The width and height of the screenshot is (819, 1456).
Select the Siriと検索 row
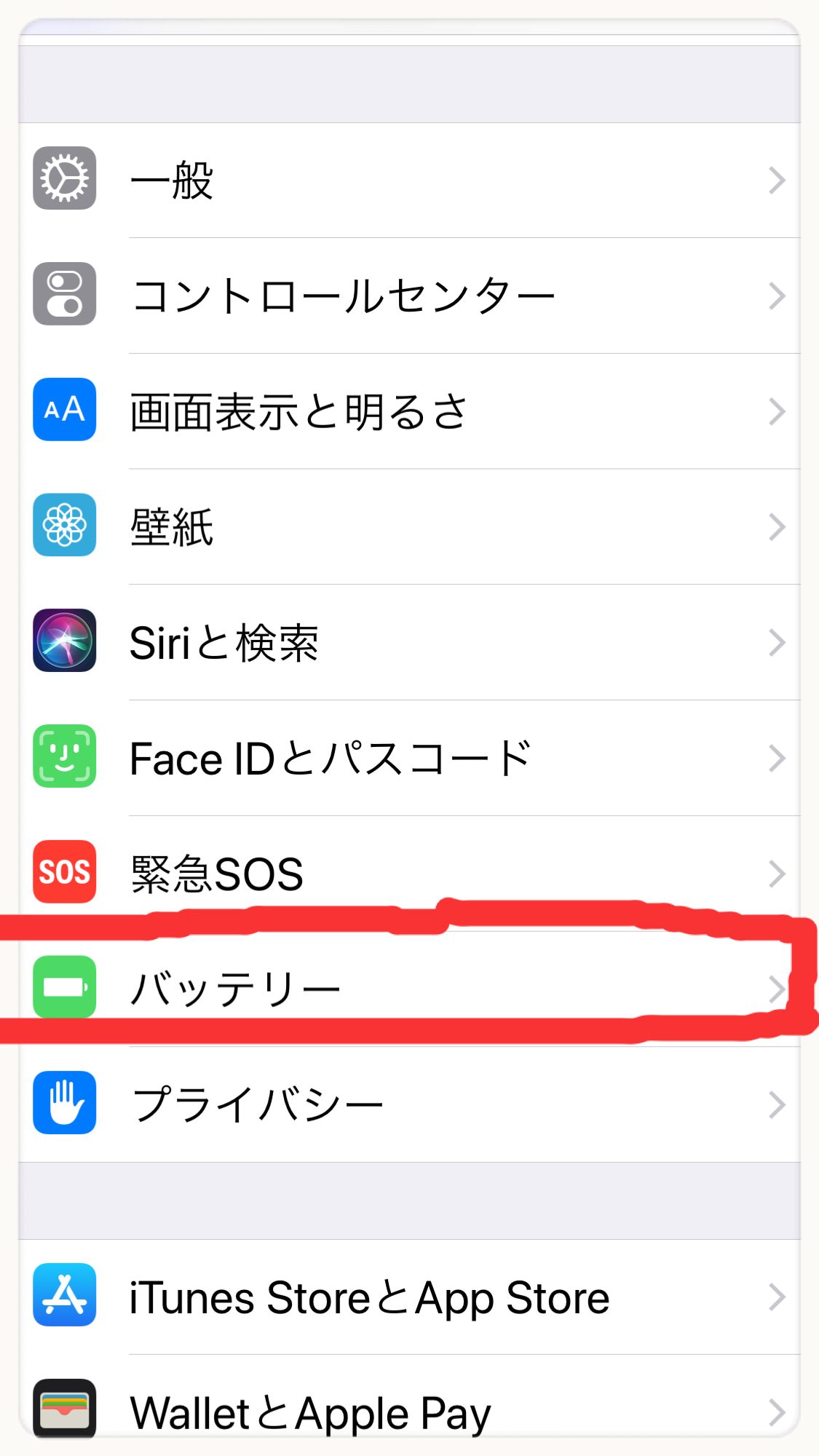coord(408,643)
